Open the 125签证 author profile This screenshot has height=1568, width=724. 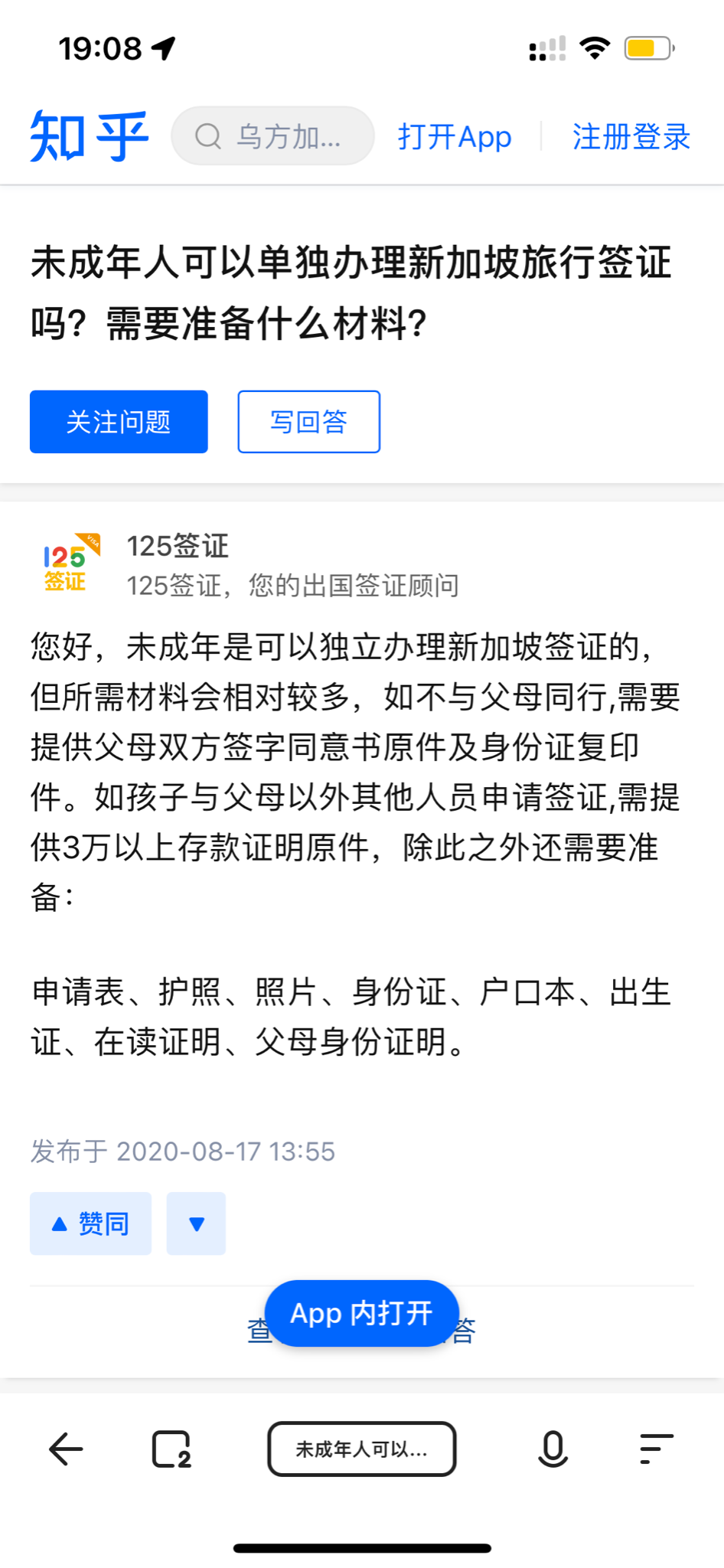pos(177,546)
